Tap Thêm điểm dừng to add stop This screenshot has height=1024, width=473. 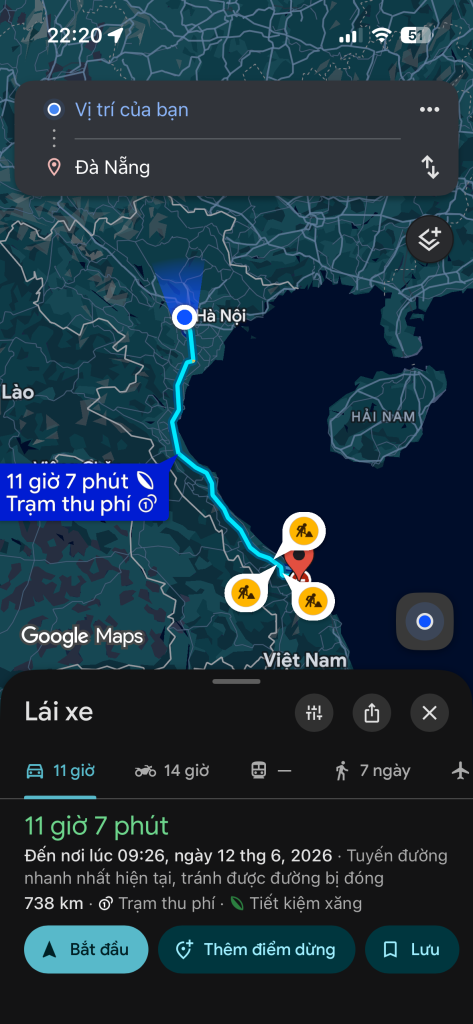click(257, 950)
